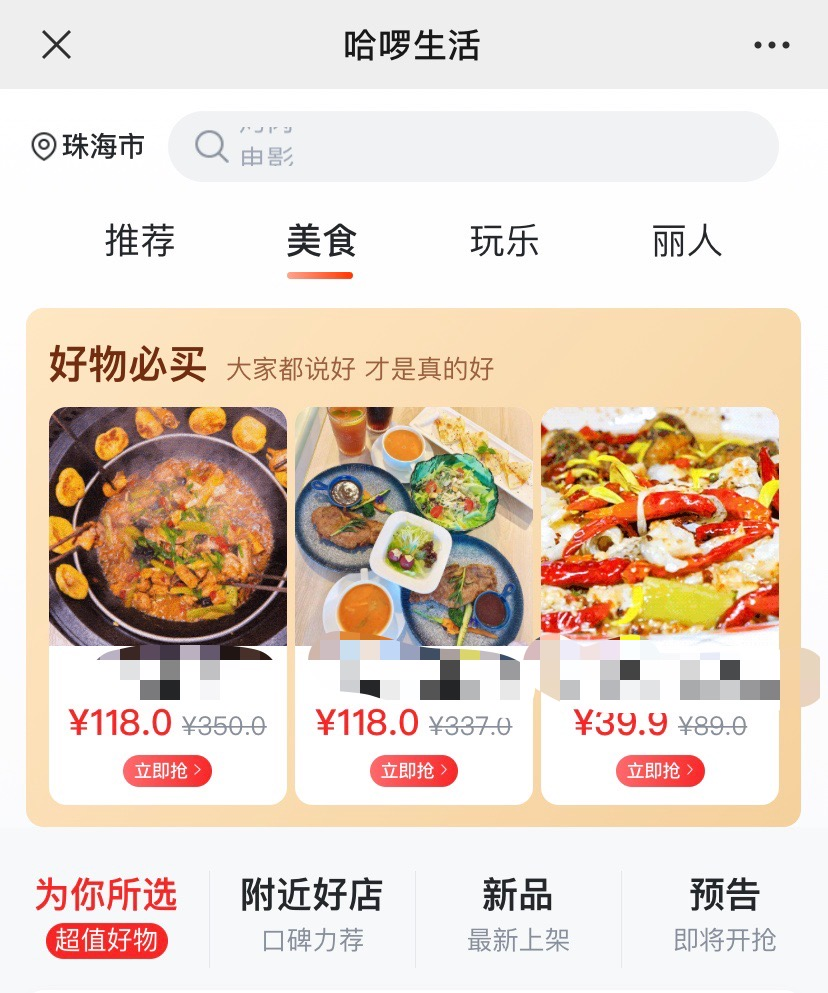The image size is (828, 993).
Task: Click the X close icon at top left
Action: pyautogui.click(x=56, y=45)
